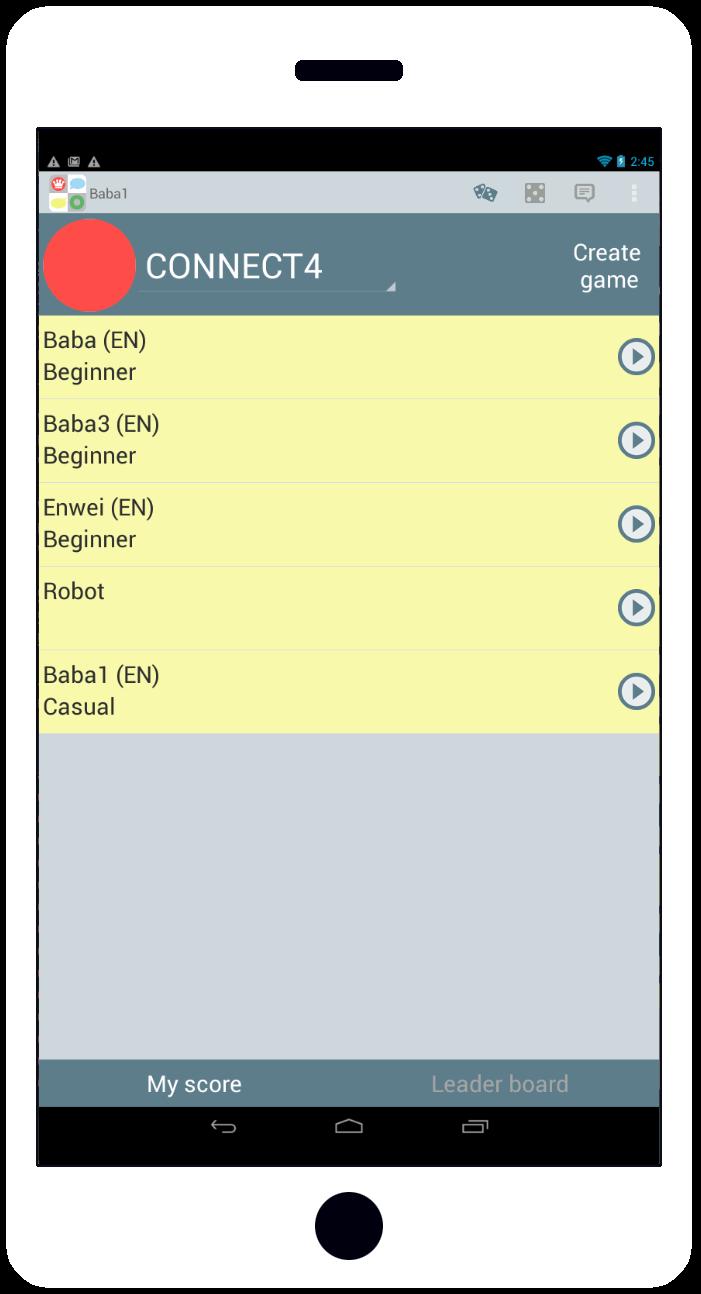This screenshot has height=1294, width=701.
Task: Start game with Enwei (EN)
Action: [636, 524]
